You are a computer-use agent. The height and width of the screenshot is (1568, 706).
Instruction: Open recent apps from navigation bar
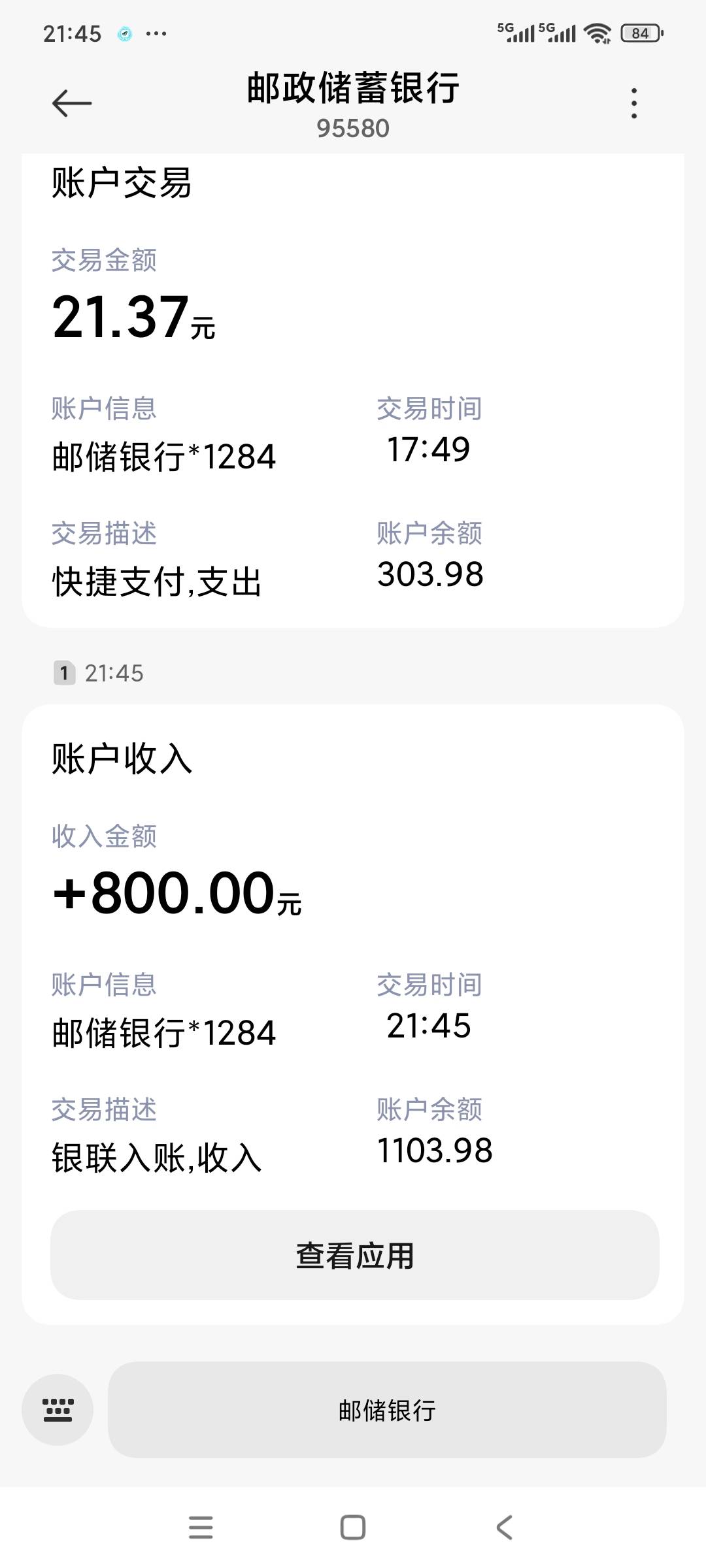point(201,1527)
